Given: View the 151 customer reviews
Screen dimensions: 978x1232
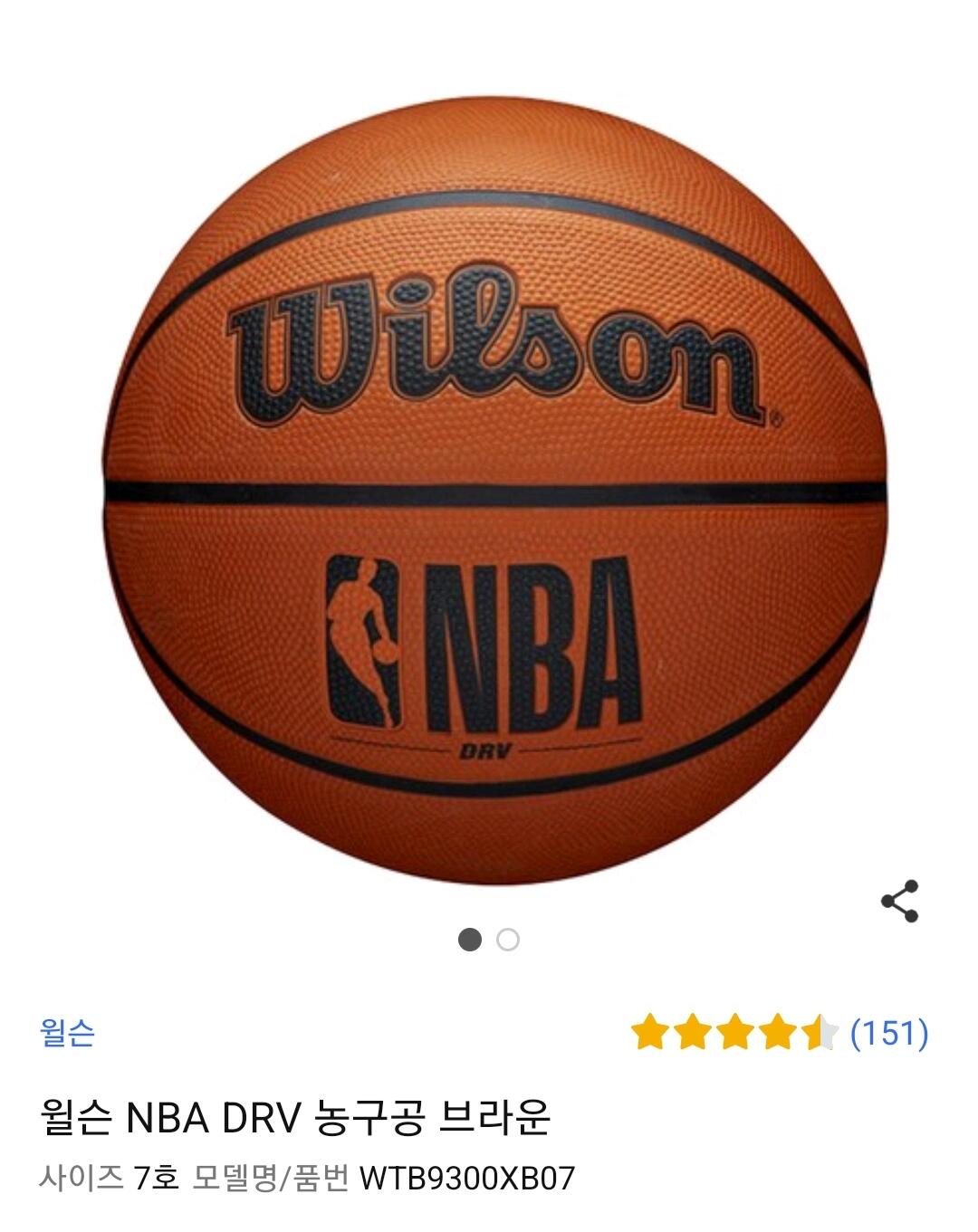Looking at the screenshot, I should coord(888,1033).
